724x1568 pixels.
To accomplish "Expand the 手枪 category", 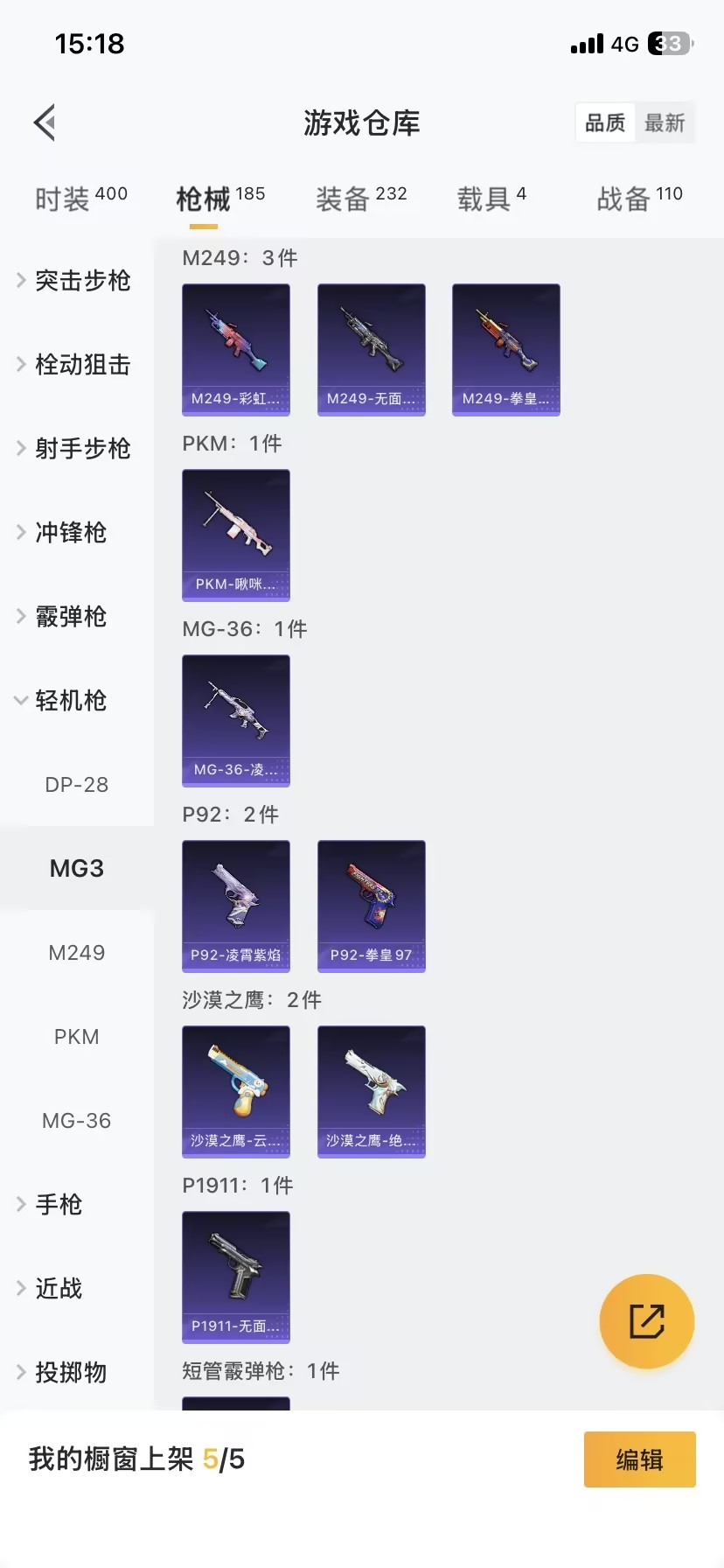I will click(59, 1204).
